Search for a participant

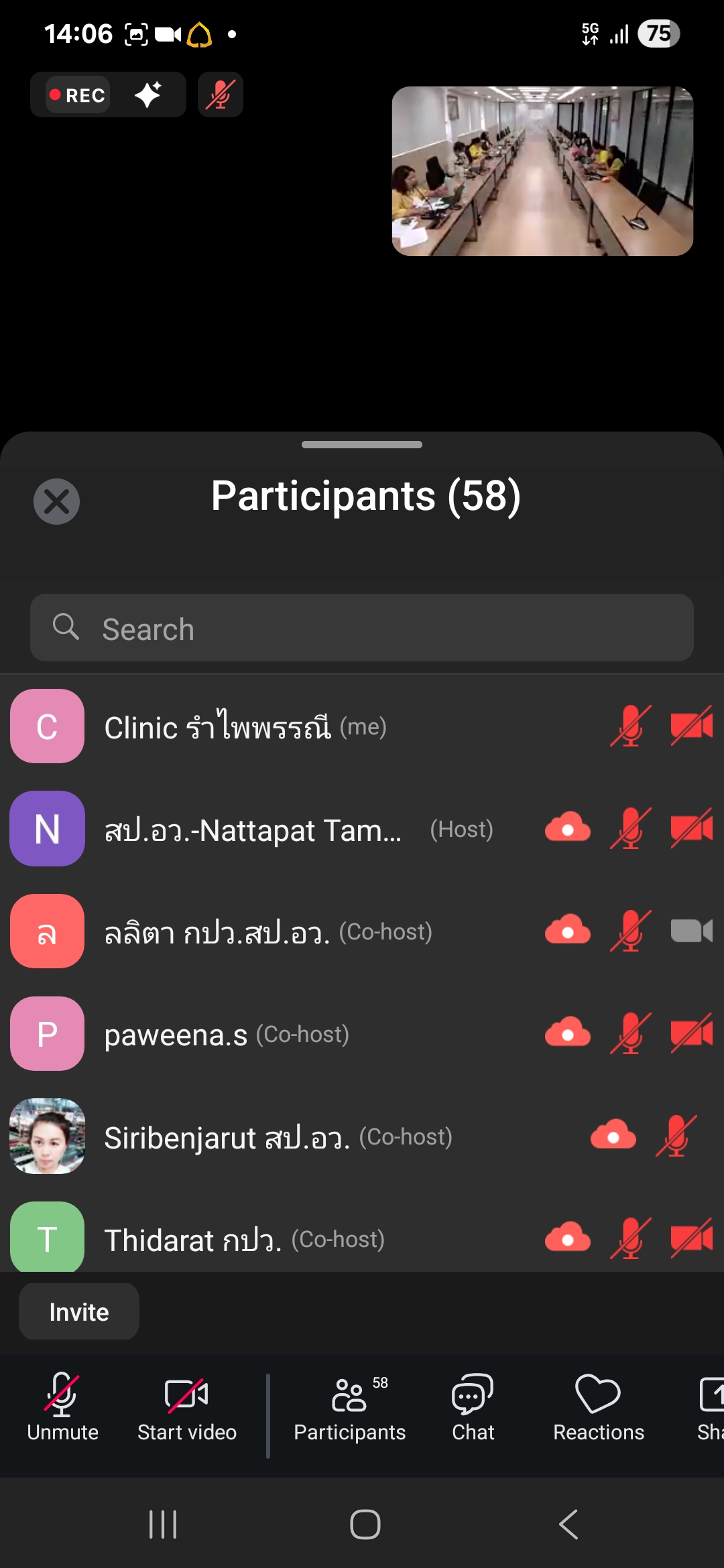(x=362, y=628)
